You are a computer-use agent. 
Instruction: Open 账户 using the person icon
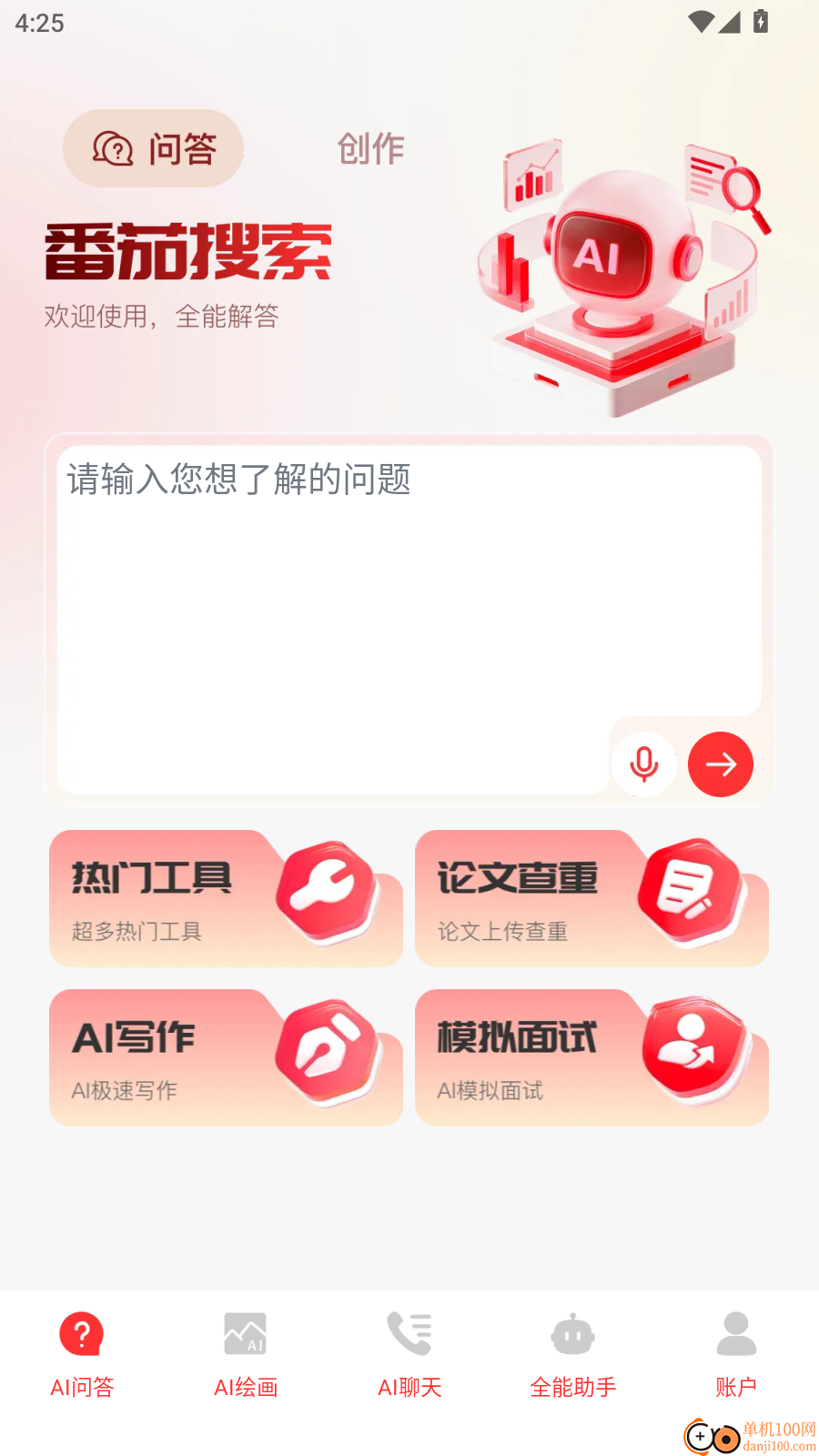tap(736, 1334)
